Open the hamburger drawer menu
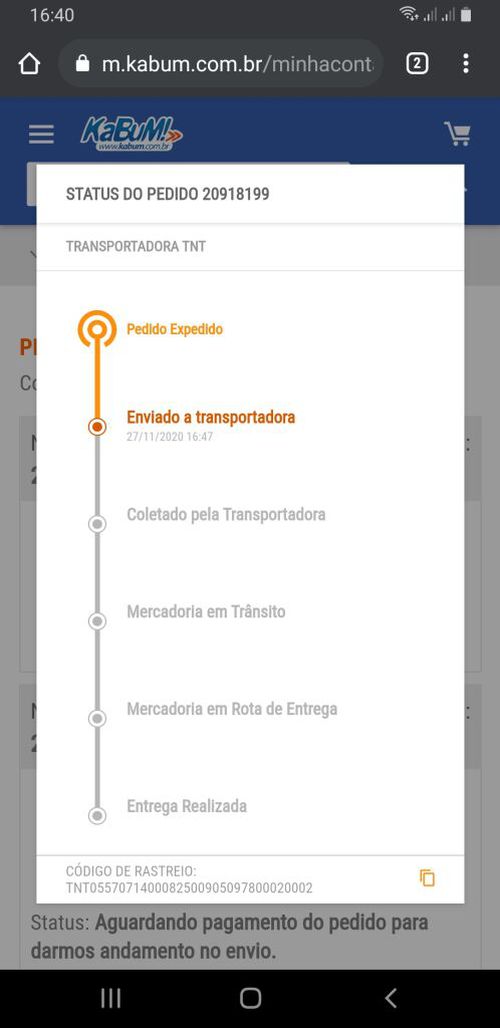The image size is (500, 1028). pos(41,134)
